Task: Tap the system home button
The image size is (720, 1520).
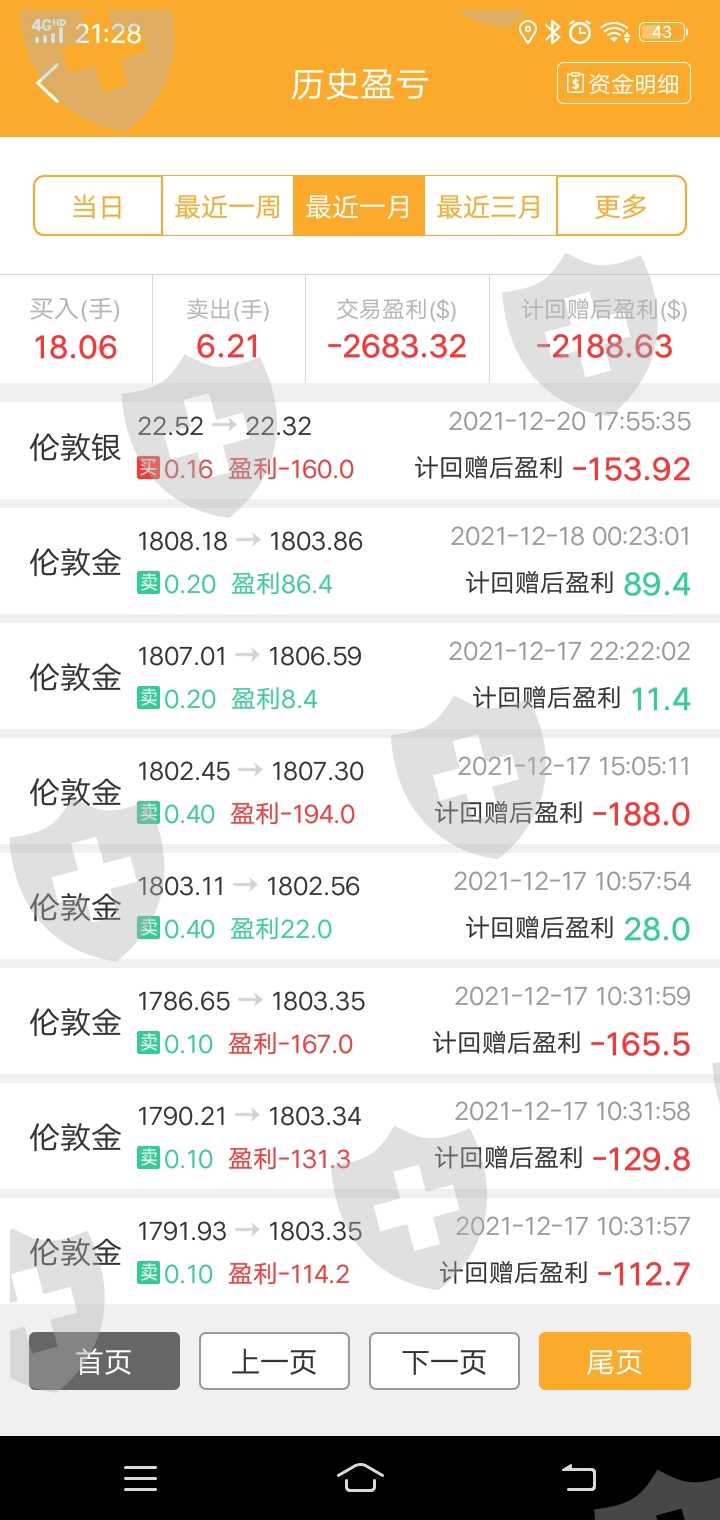Action: point(360,1477)
